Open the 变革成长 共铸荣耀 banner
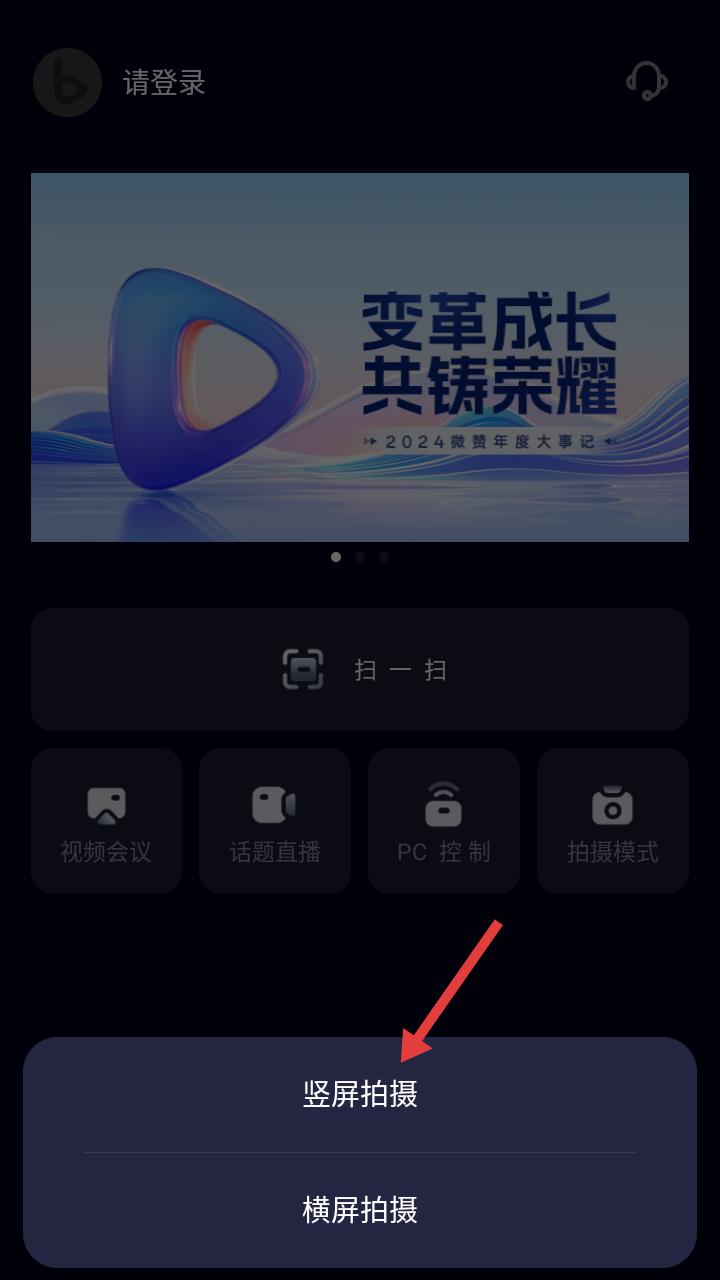 [x=360, y=357]
